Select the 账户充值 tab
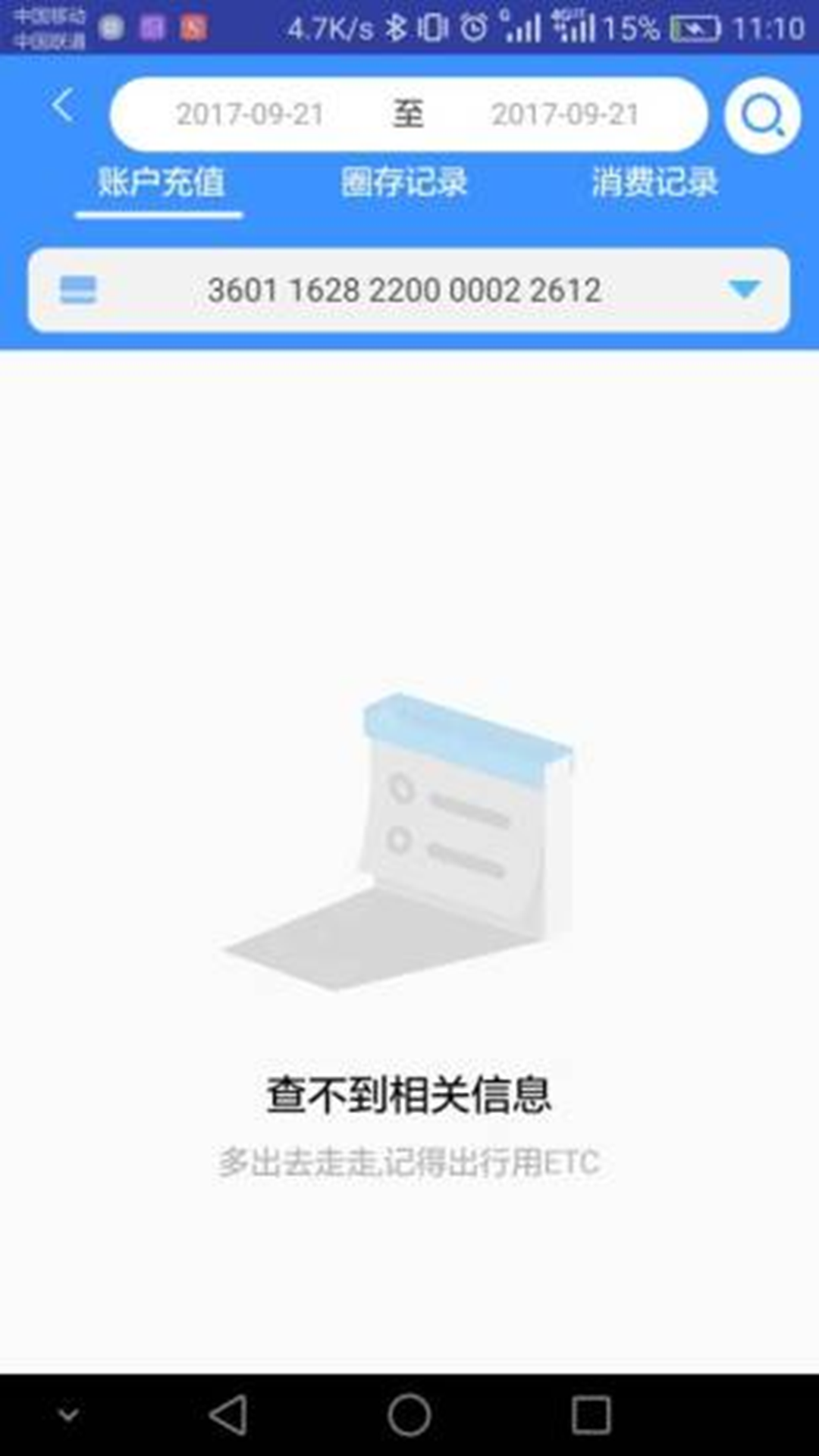The width and height of the screenshot is (819, 1456). (160, 183)
